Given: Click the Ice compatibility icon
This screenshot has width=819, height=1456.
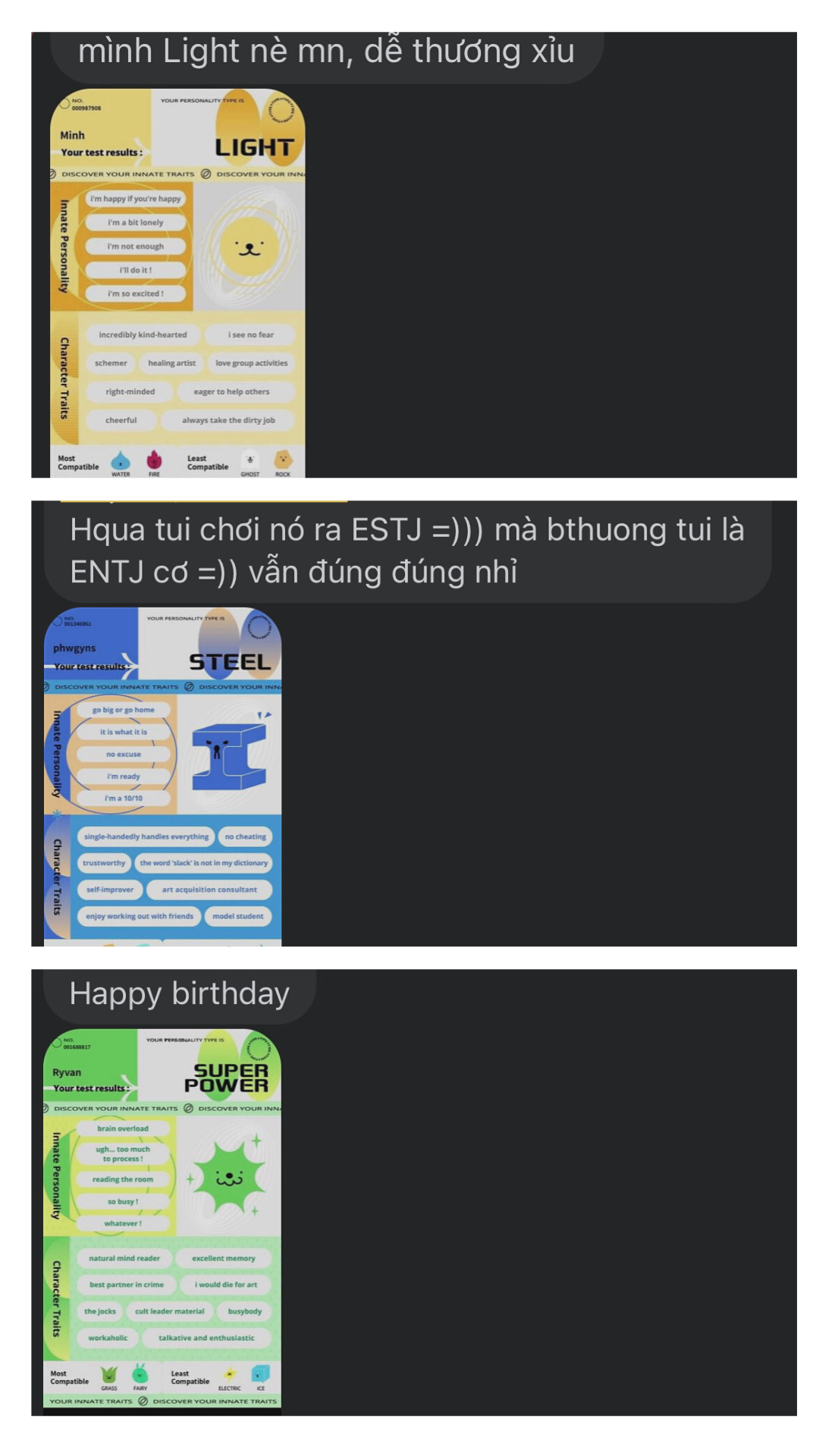Looking at the screenshot, I should [x=259, y=1374].
